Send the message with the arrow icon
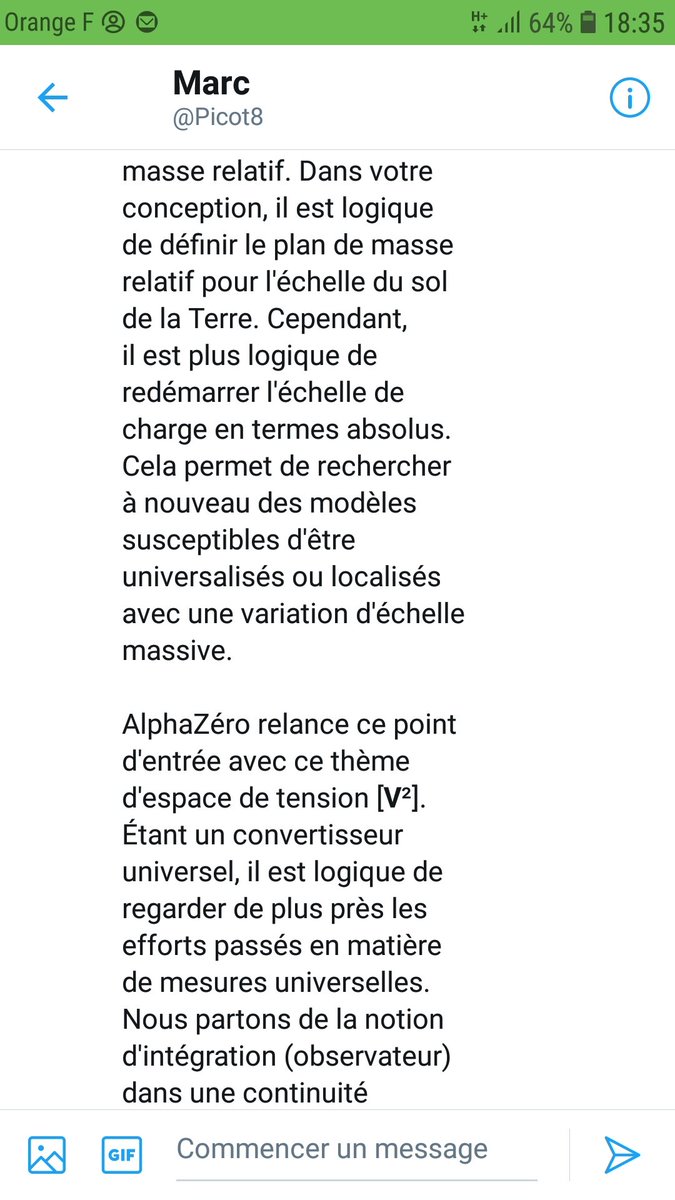Viewport: 675px width, 1200px height. (x=621, y=1155)
